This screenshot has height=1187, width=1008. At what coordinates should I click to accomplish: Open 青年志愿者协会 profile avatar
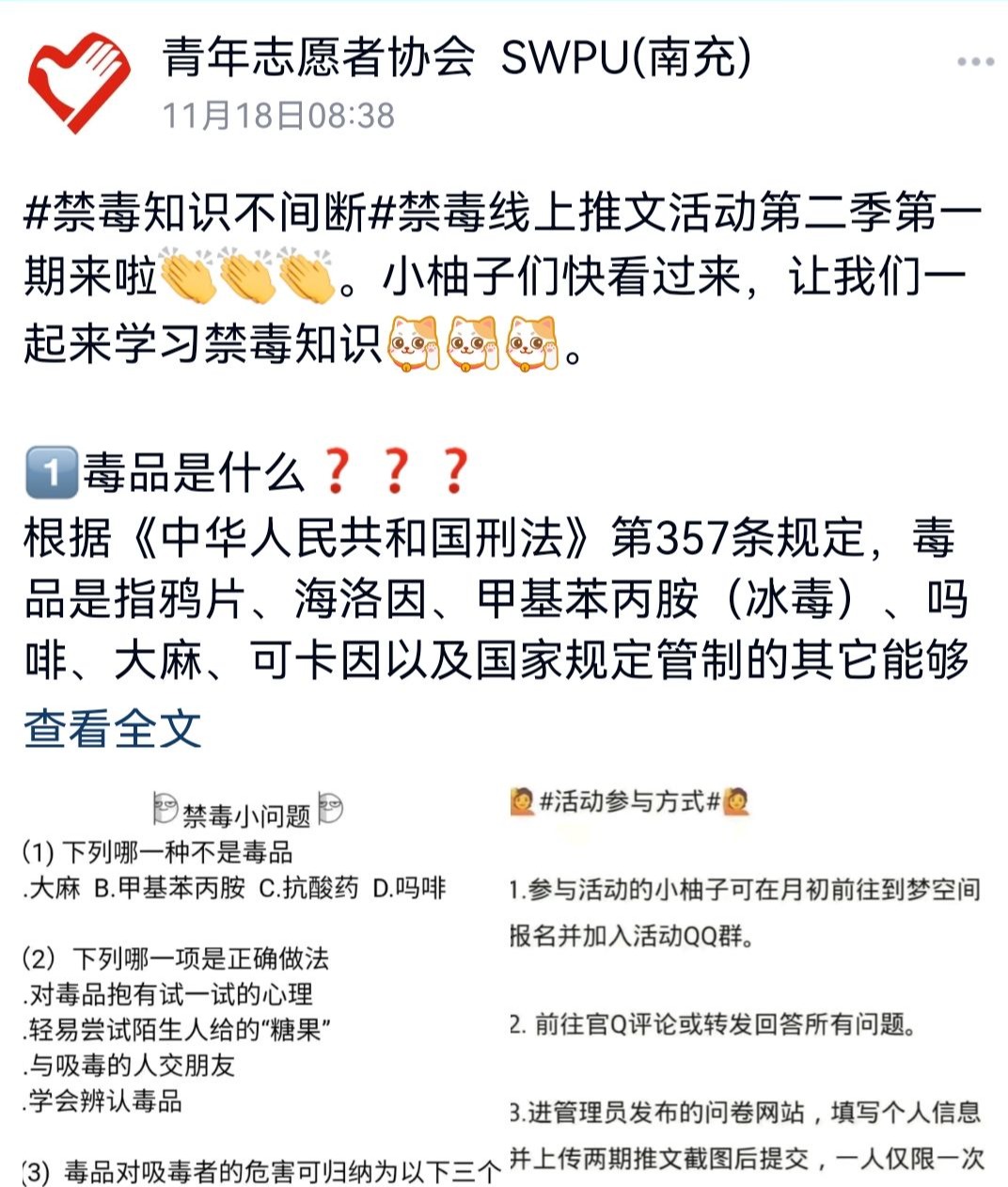78,82
